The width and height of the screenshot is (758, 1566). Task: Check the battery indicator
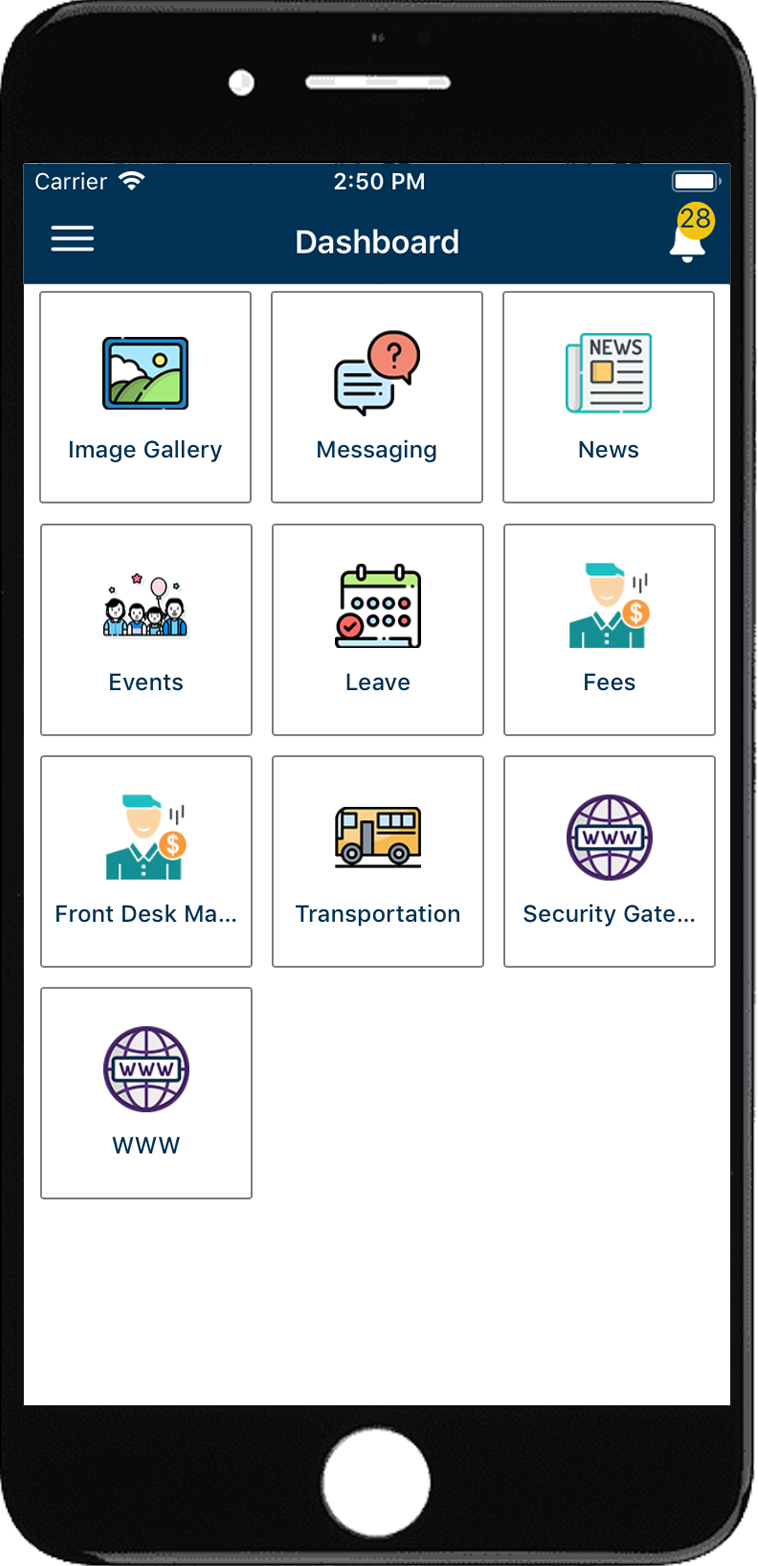pyautogui.click(x=695, y=180)
